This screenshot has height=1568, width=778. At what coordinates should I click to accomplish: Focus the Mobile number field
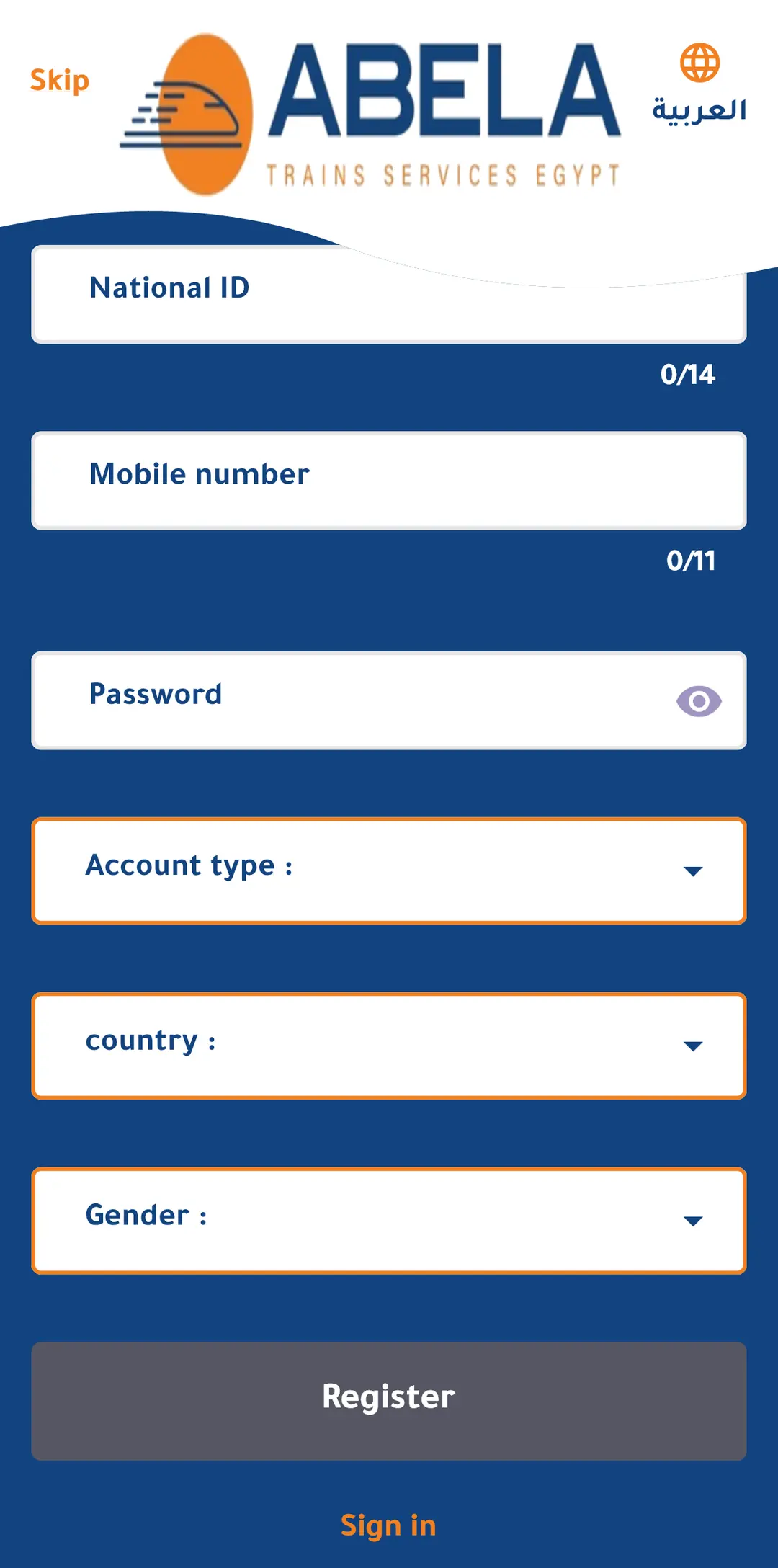[x=389, y=481]
